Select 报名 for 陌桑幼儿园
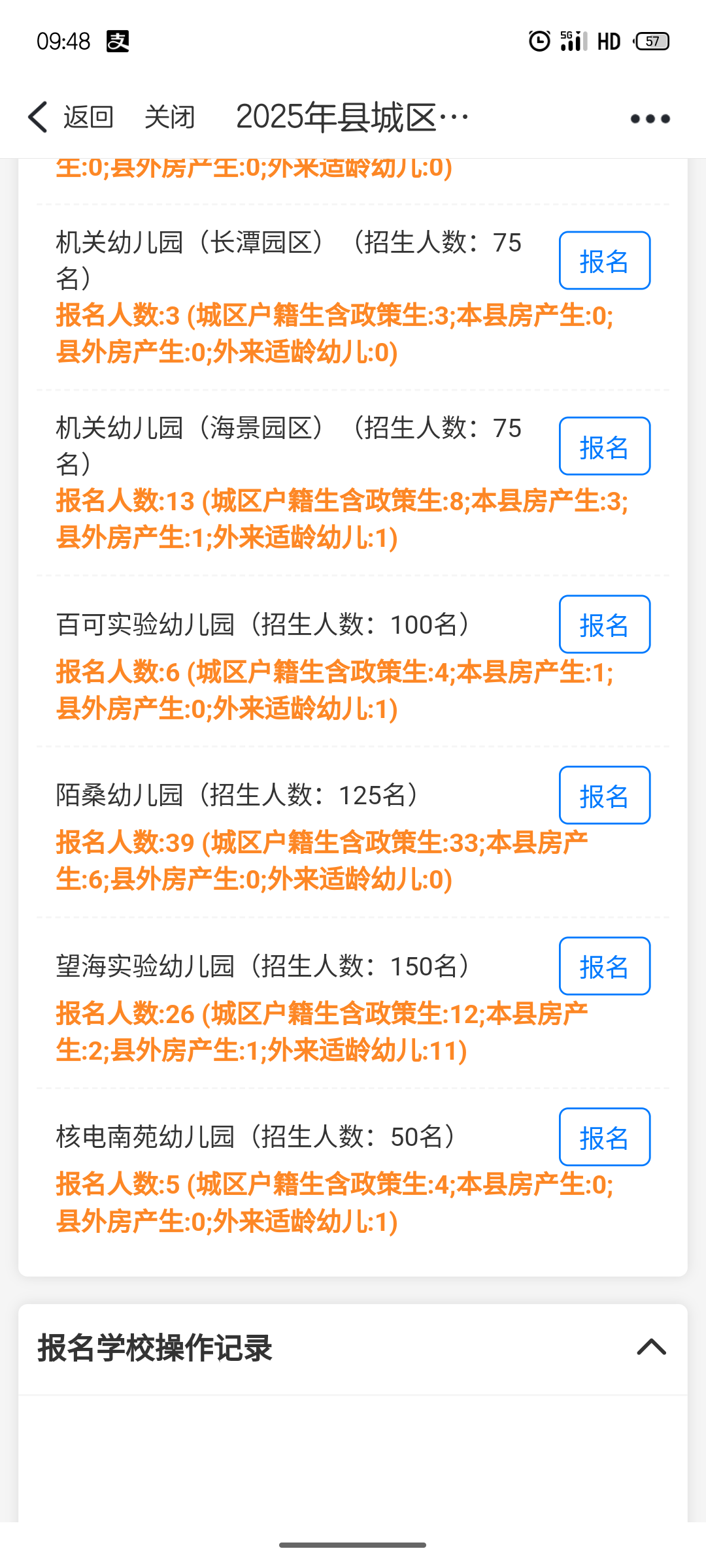This screenshot has height=1568, width=706. pos(604,795)
